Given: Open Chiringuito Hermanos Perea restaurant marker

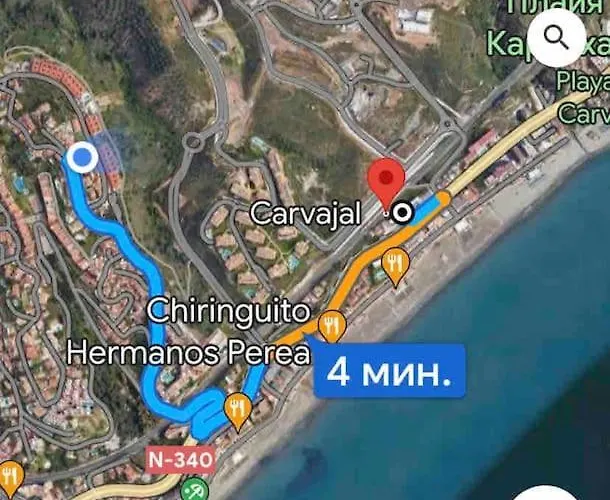Looking at the screenshot, I should click(x=331, y=325).
